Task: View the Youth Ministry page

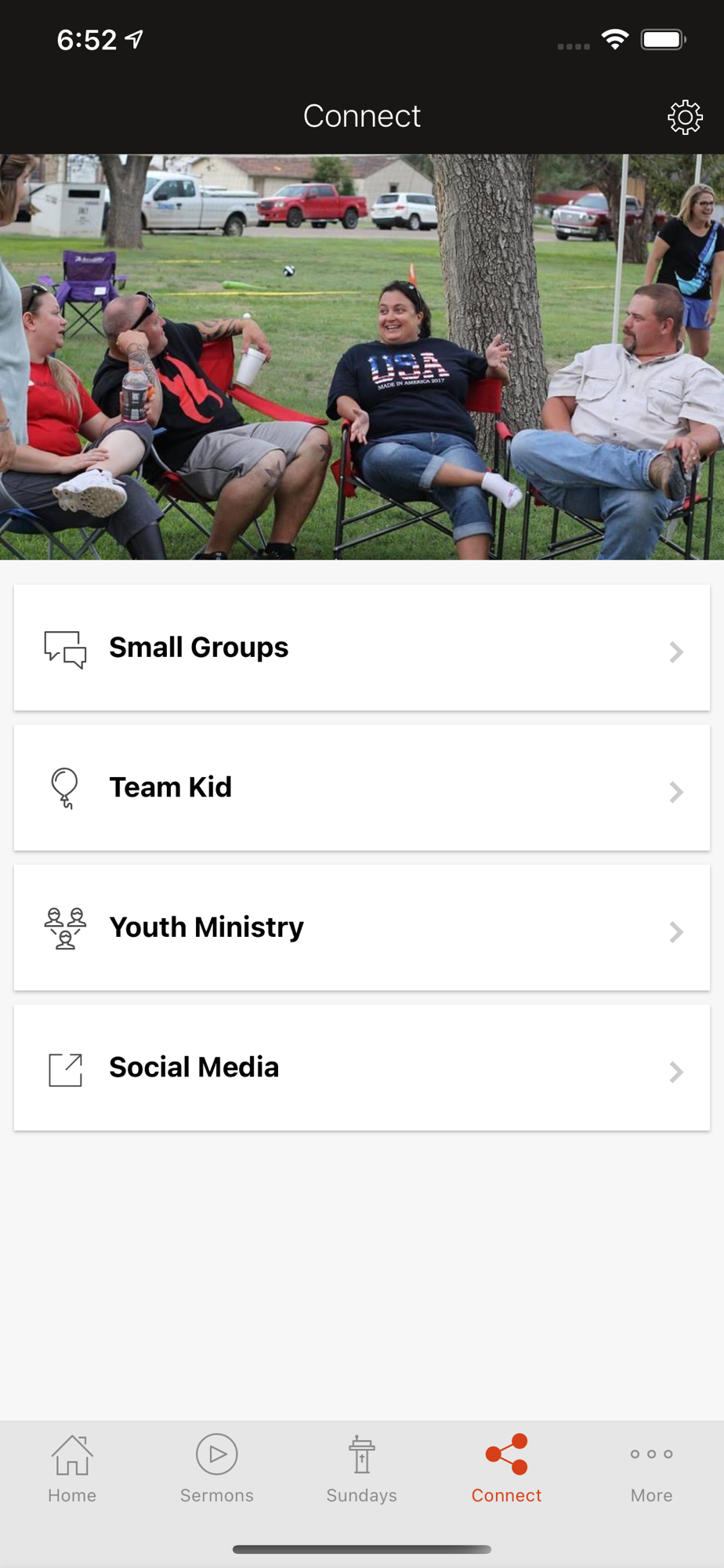Action: [x=362, y=927]
